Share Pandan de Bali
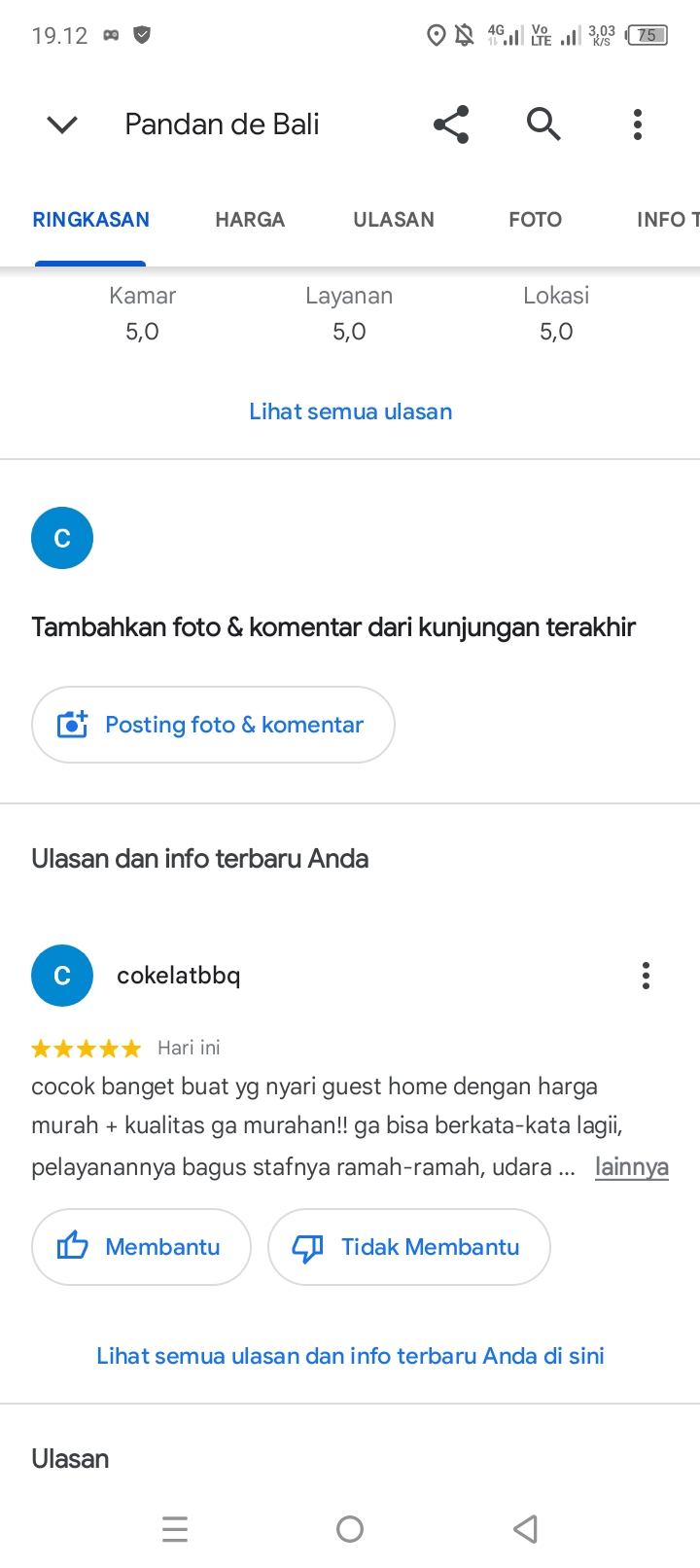The image size is (700, 1568). (x=451, y=125)
